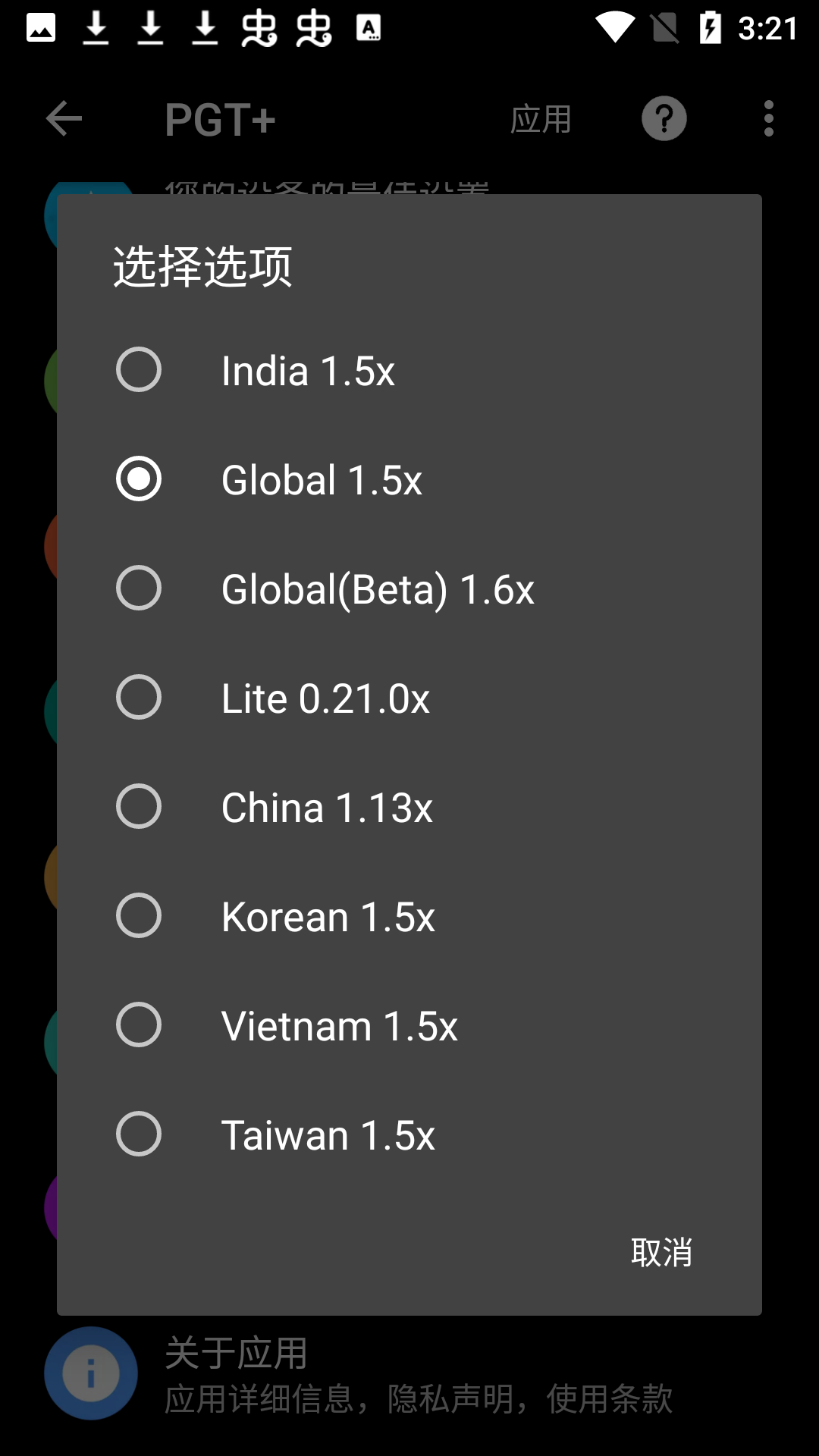This screenshot has height=1456, width=819.
Task: Tap the screenshot icon in status bar
Action: tap(42, 27)
